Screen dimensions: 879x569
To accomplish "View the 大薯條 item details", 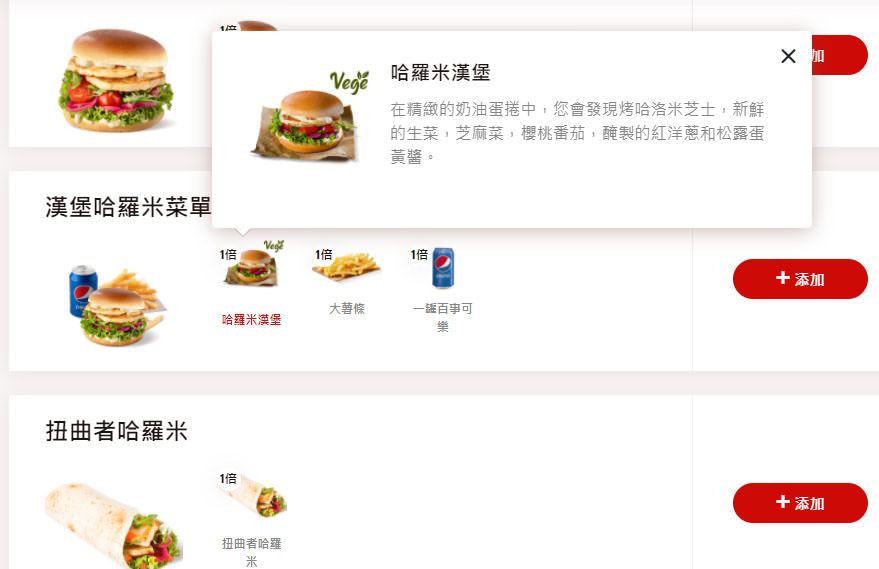I will tap(347, 268).
